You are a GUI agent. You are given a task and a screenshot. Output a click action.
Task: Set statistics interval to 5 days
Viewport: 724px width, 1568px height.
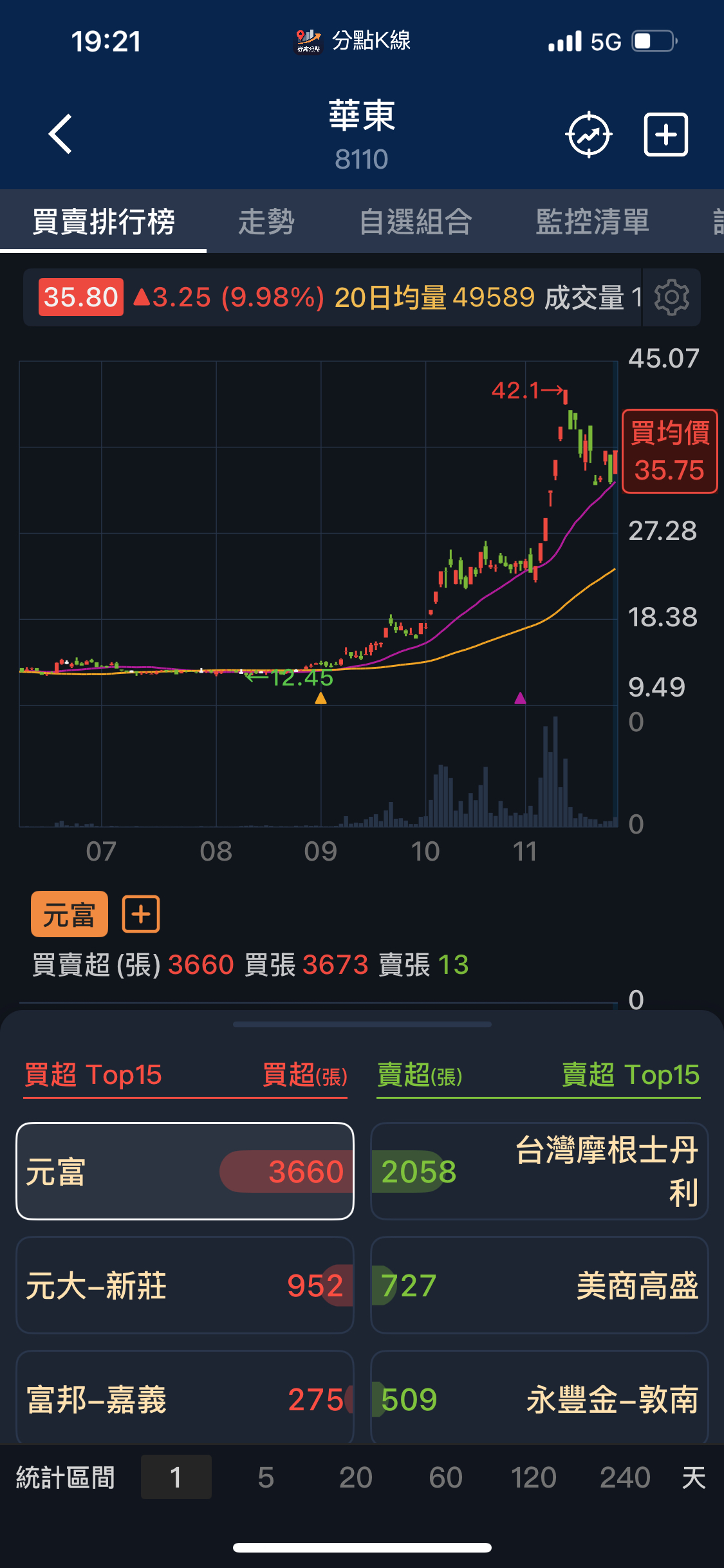click(266, 1477)
